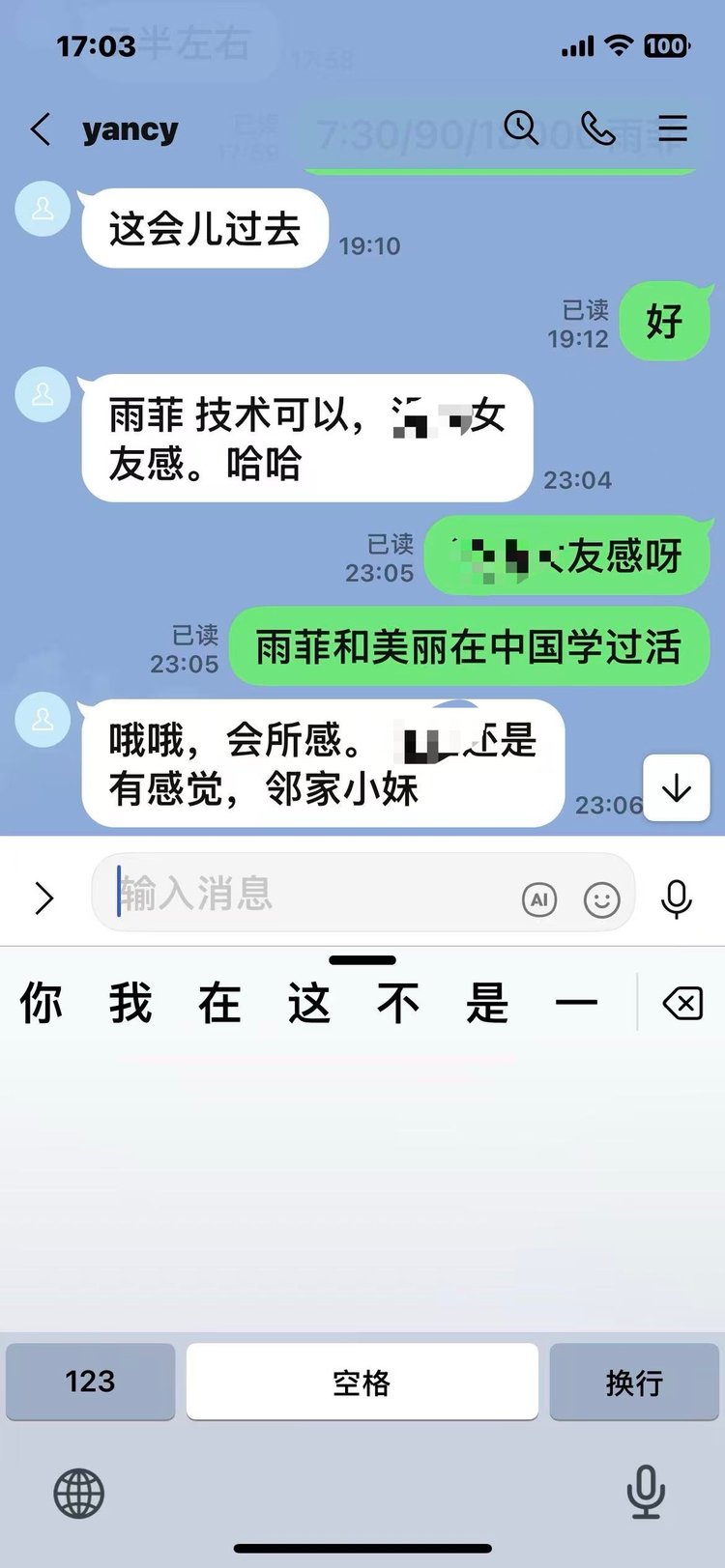Image resolution: width=725 pixels, height=1568 pixels.
Task: Add the suggested character 是
Action: (x=487, y=1003)
